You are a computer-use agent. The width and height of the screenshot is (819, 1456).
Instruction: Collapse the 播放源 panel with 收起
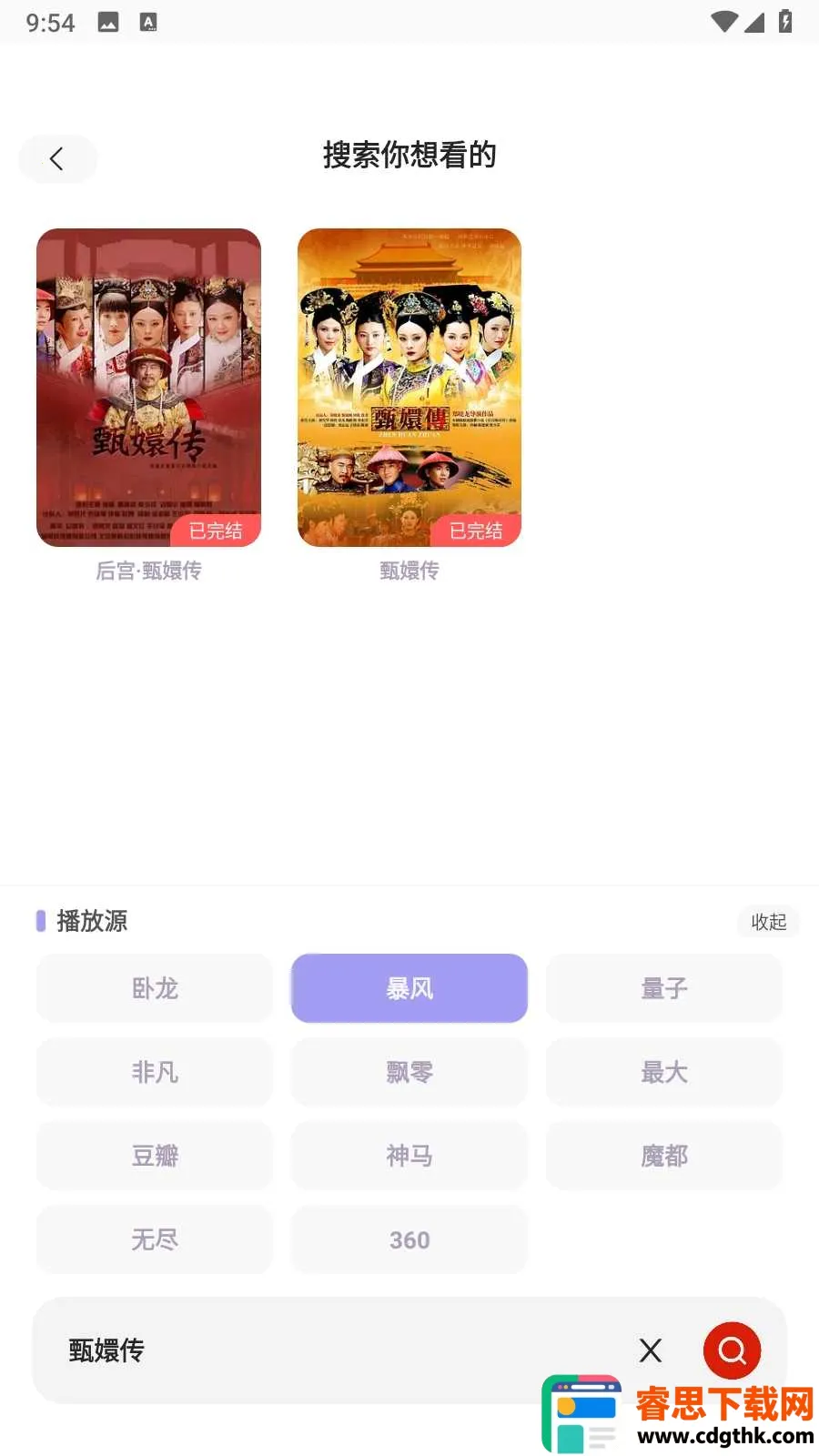(x=768, y=922)
